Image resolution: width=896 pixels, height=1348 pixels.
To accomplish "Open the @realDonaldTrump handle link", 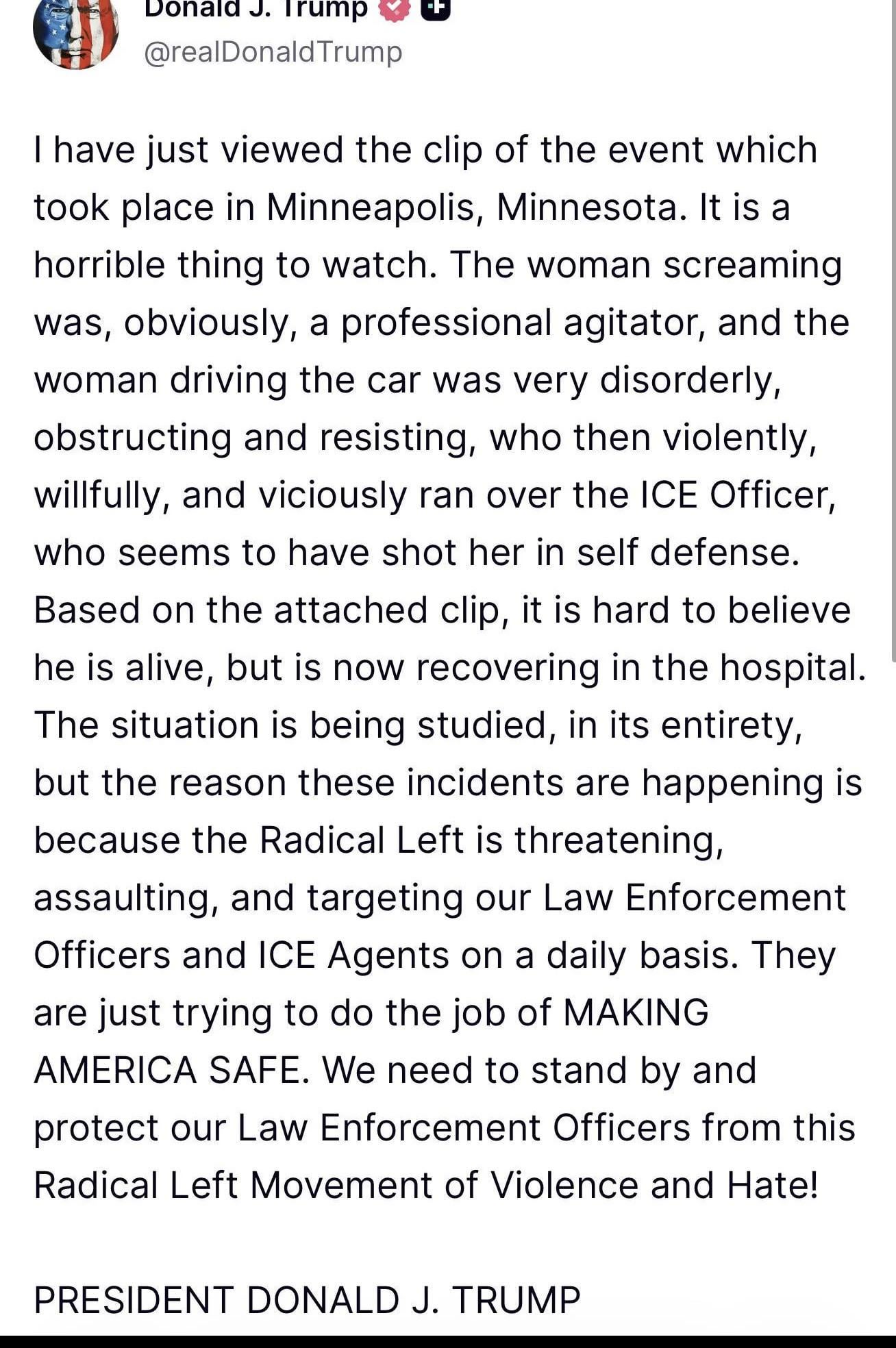I will pos(273,52).
